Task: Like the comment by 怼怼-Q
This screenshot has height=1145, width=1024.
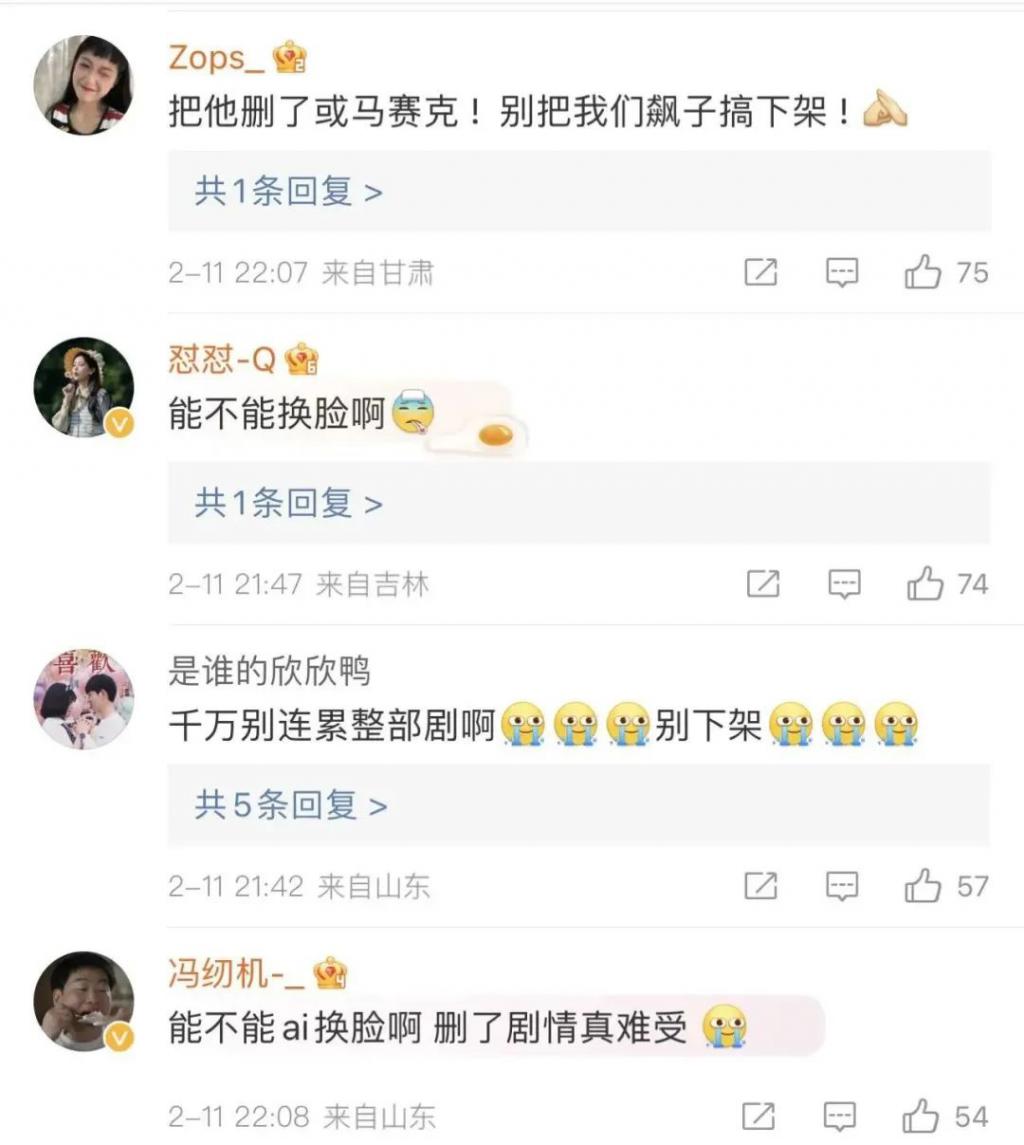Action: point(925,584)
